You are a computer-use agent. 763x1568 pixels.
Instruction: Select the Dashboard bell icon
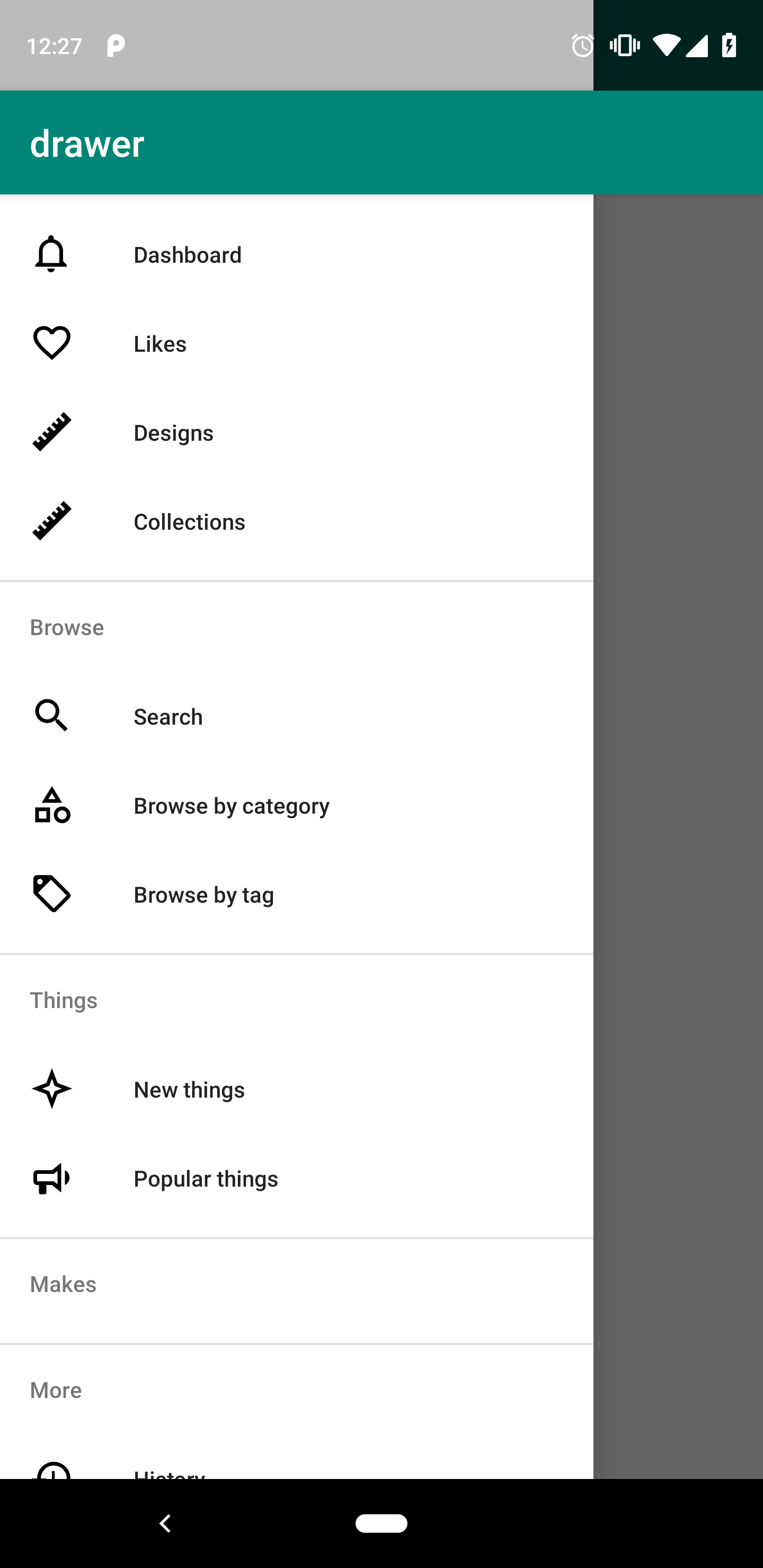(x=51, y=254)
